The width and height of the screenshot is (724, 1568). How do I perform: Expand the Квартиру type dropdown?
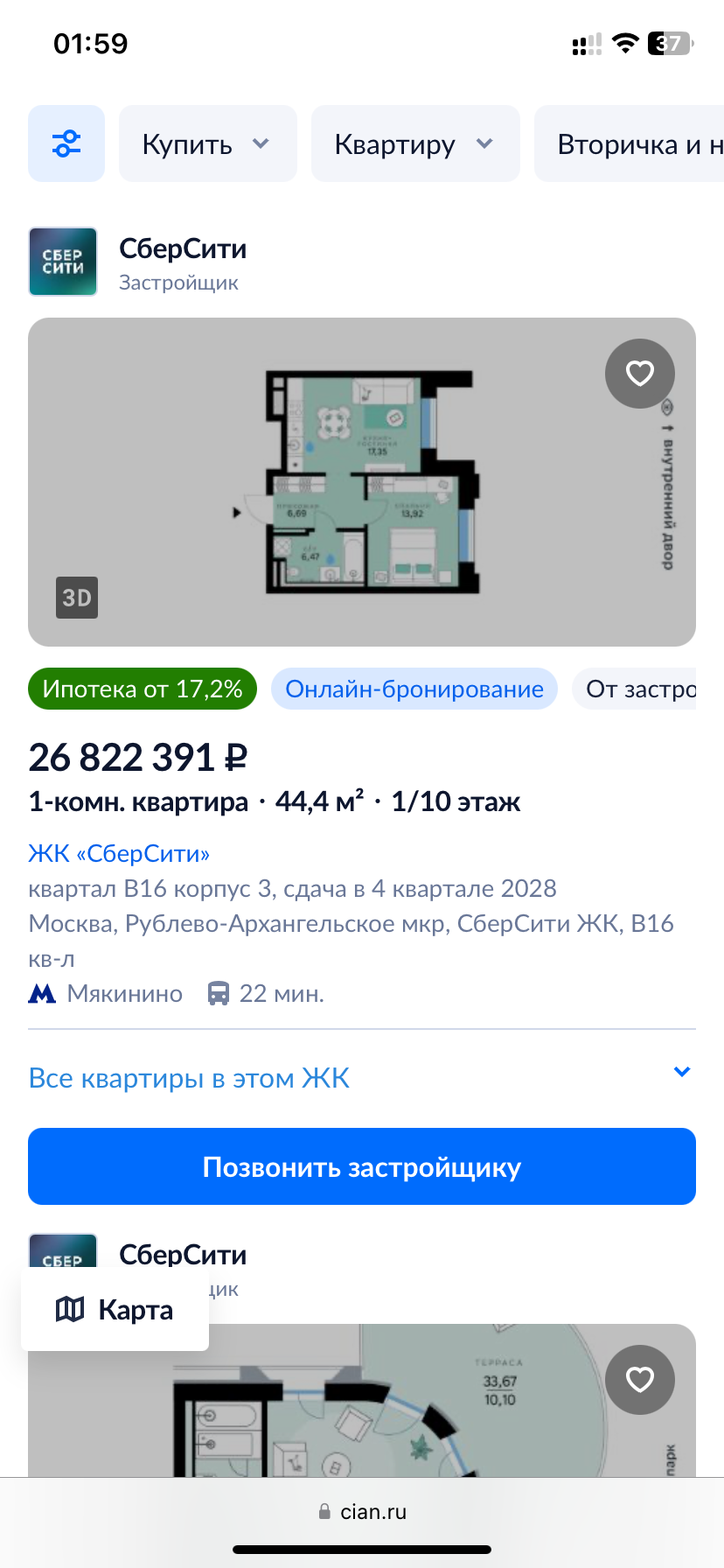pos(414,143)
